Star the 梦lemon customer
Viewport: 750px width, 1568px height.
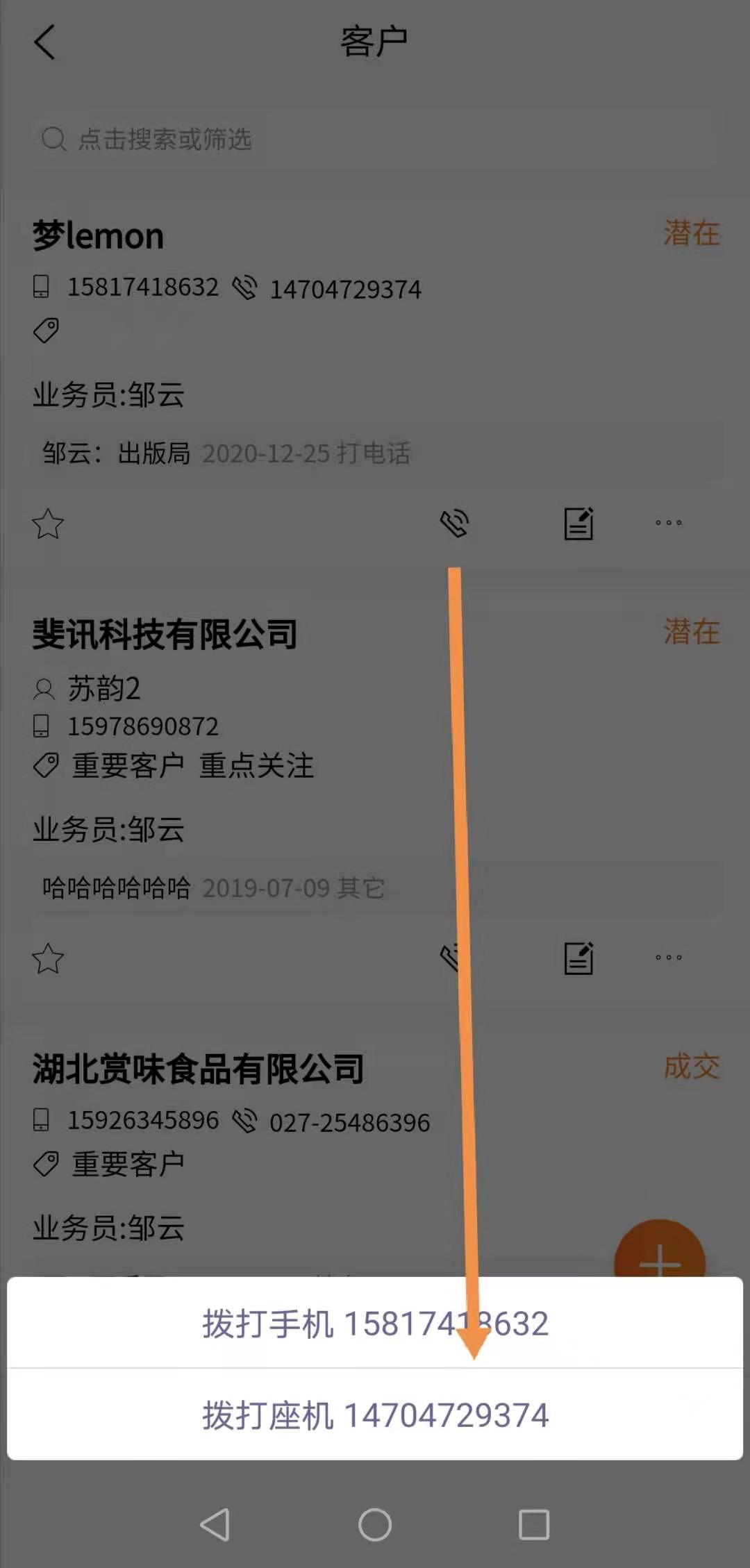48,524
